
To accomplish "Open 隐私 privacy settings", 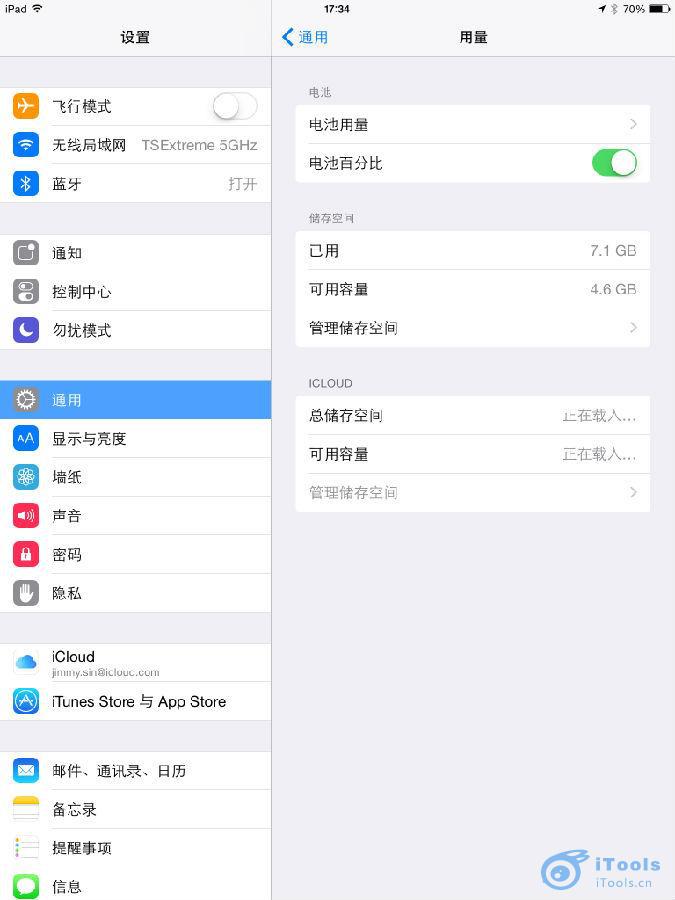I will [135, 593].
